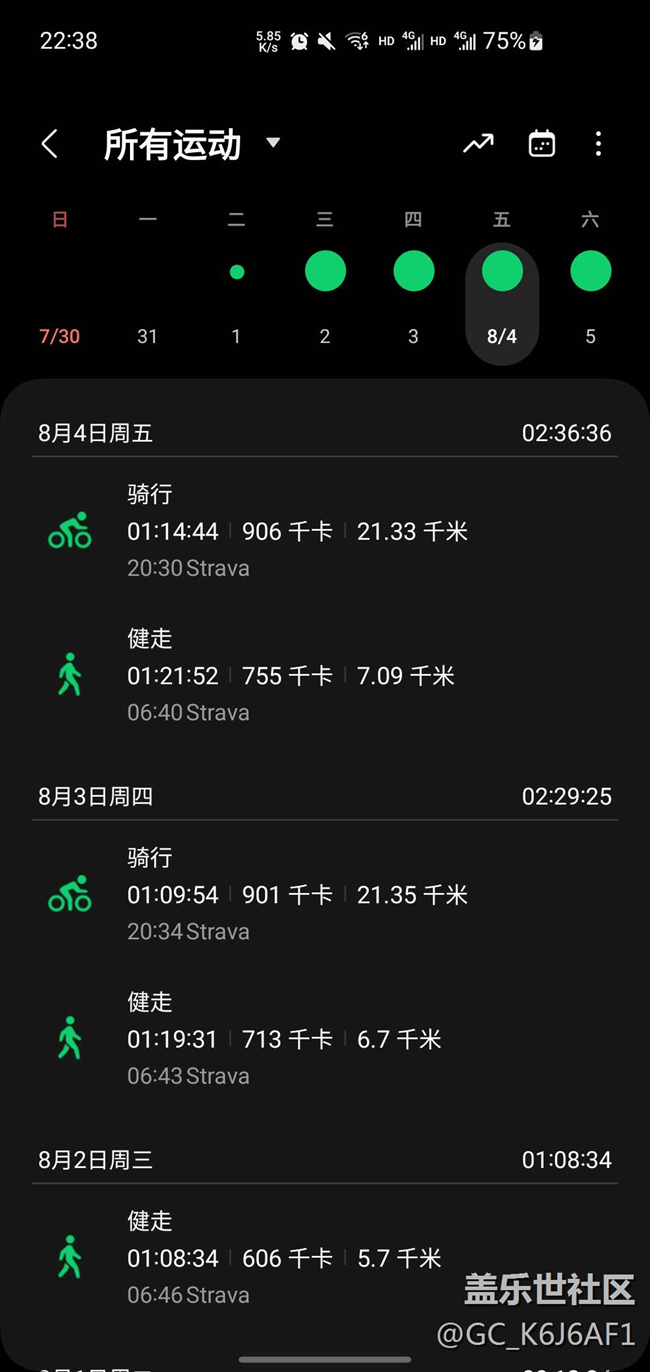Image resolution: width=650 pixels, height=1372 pixels.
Task: Open the 06:46 walking workout on 8月2日
Action: (324, 1257)
